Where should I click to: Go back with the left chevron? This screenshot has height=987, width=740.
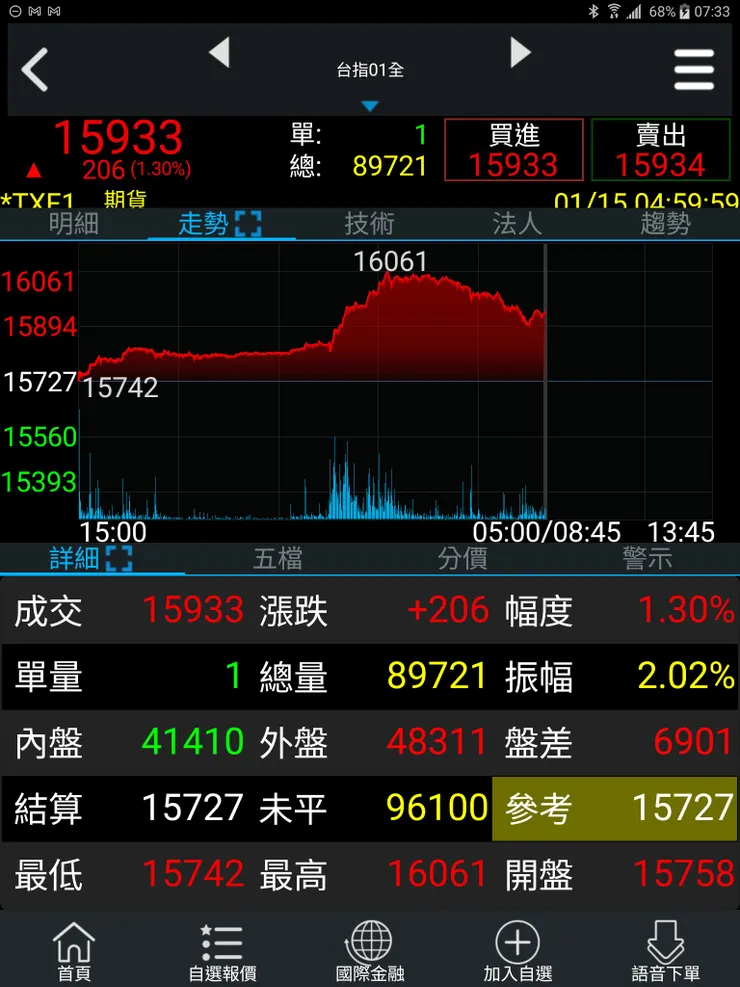tap(36, 70)
